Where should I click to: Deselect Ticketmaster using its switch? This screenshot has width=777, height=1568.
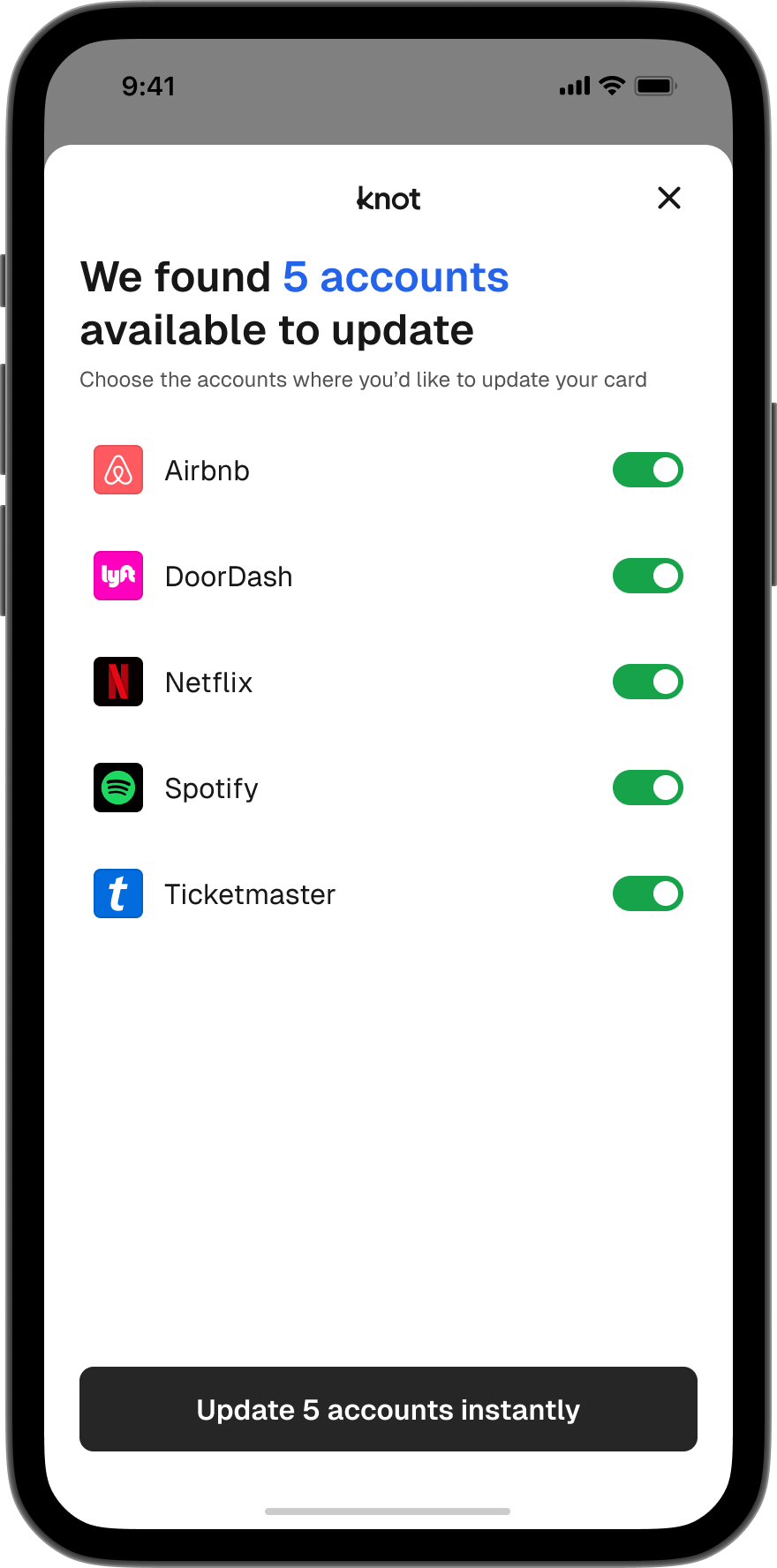coord(647,894)
